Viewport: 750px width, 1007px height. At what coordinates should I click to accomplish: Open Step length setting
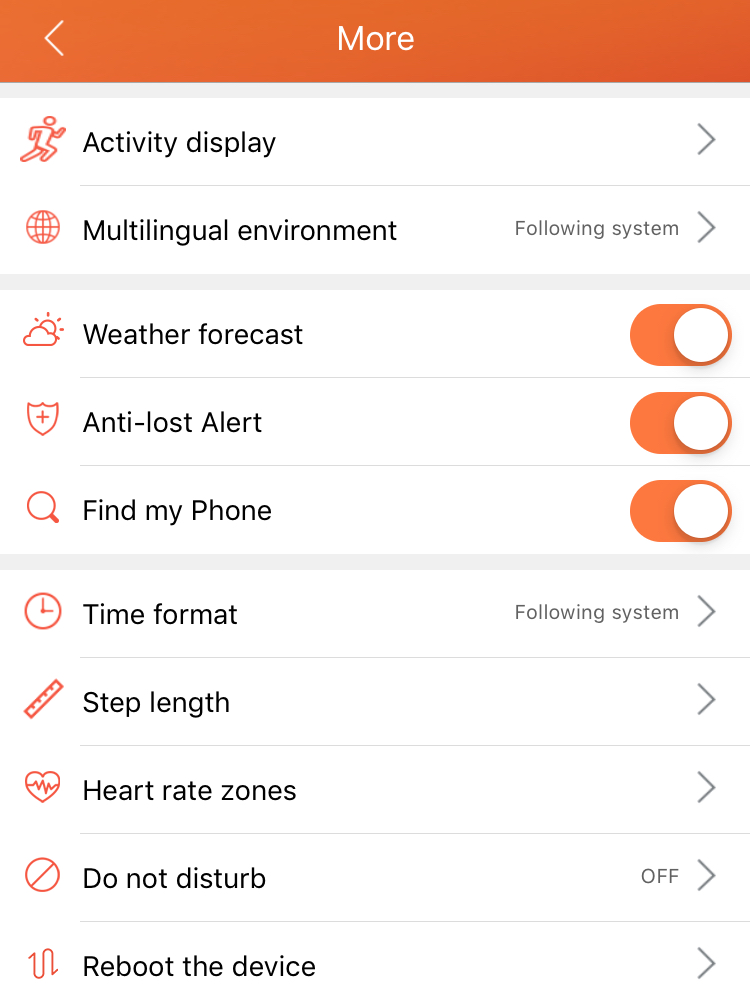[375, 702]
